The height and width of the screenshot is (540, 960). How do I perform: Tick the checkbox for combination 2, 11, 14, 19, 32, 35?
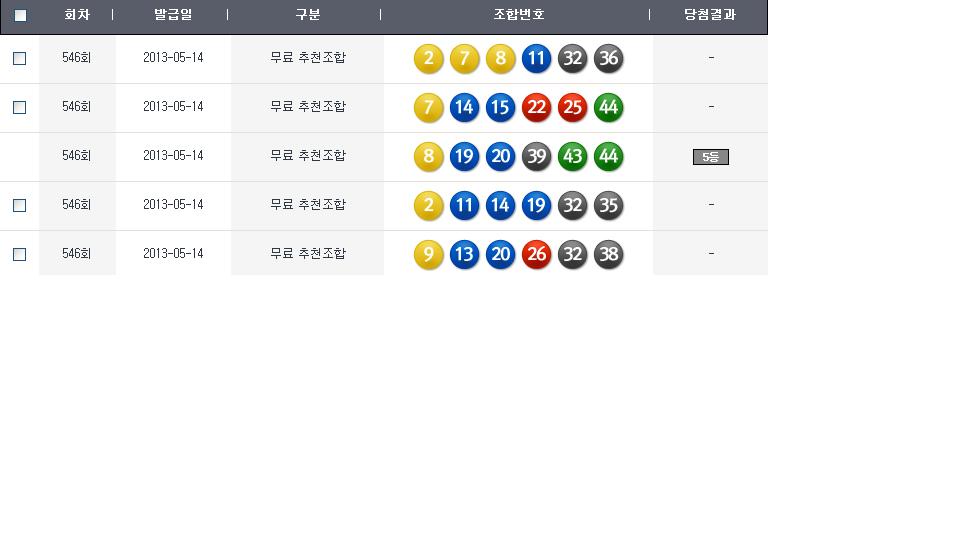click(19, 205)
